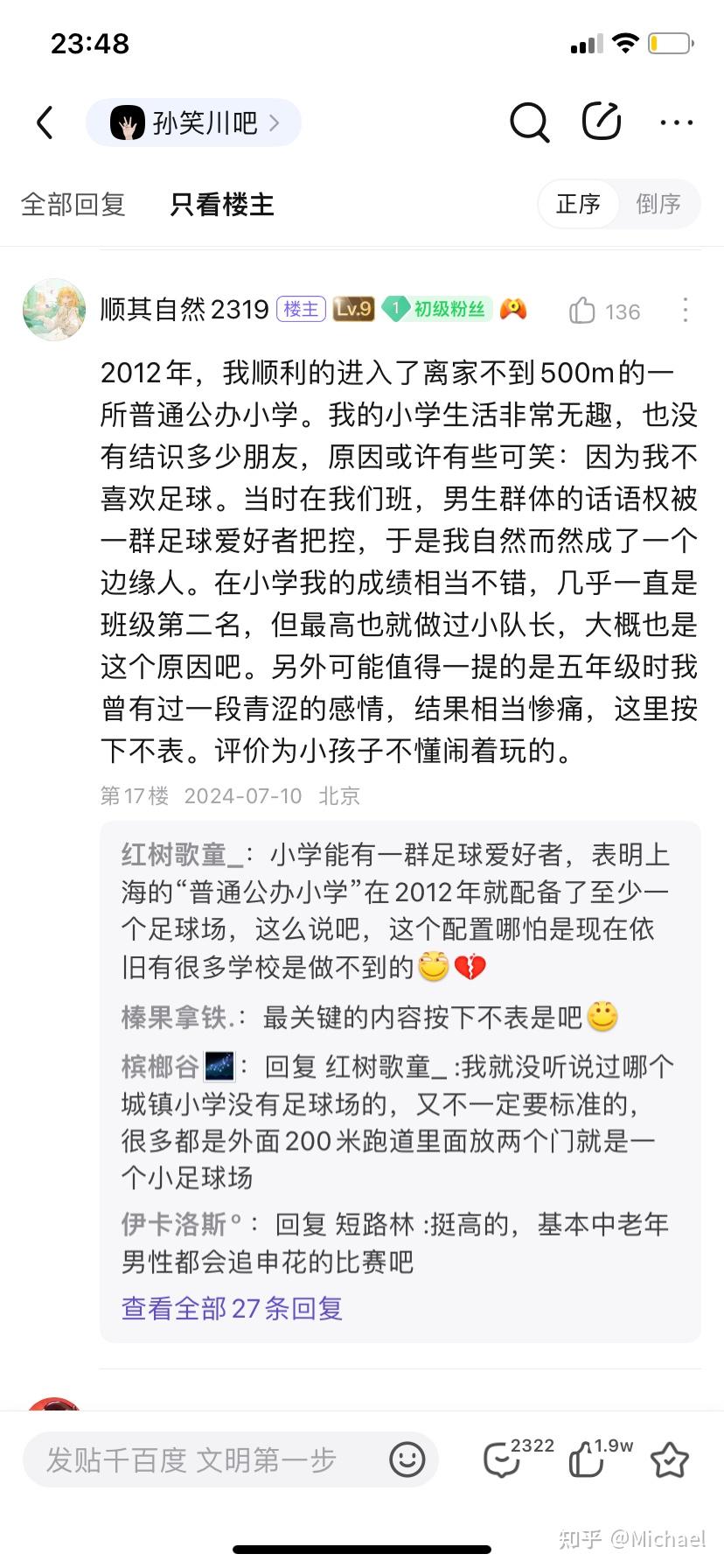Open the comments icon showing 2322
This screenshot has height=1568, width=724.
coord(518,1458)
